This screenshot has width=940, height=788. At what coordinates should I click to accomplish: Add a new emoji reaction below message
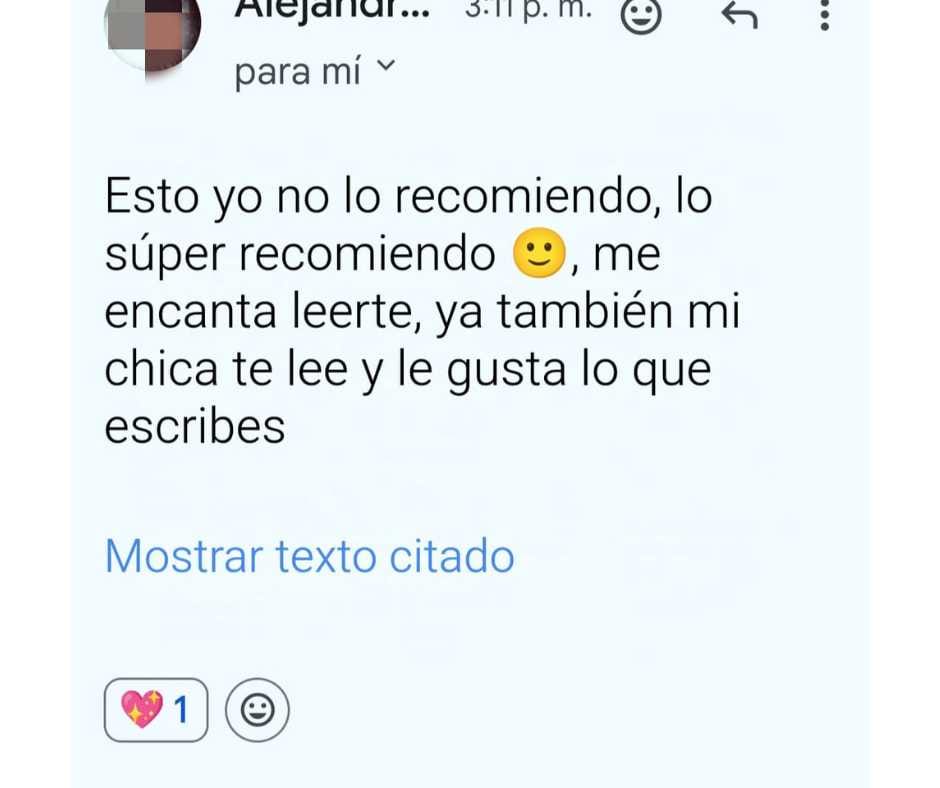[x=257, y=710]
